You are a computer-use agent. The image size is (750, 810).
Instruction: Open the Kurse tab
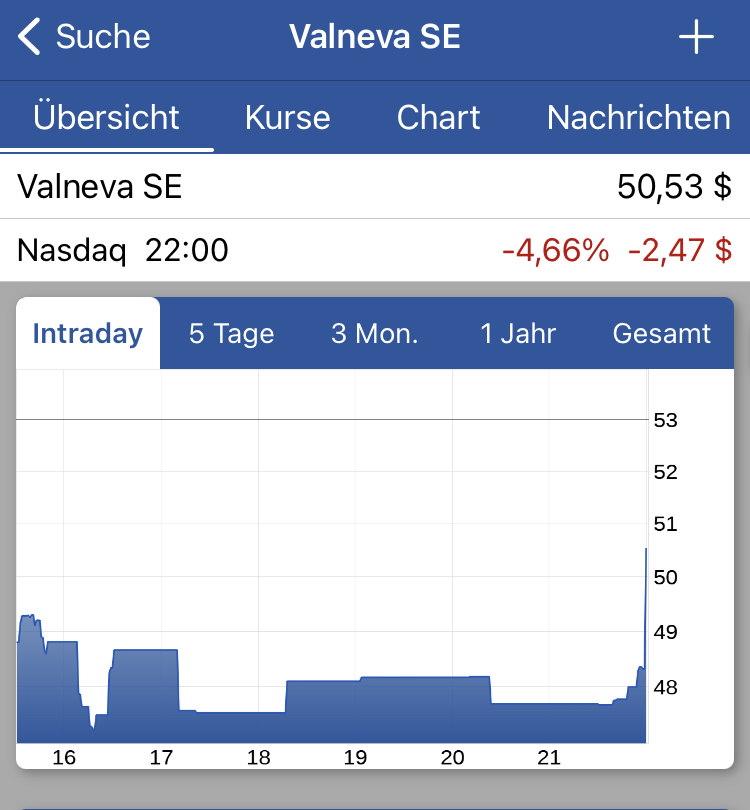[287, 117]
